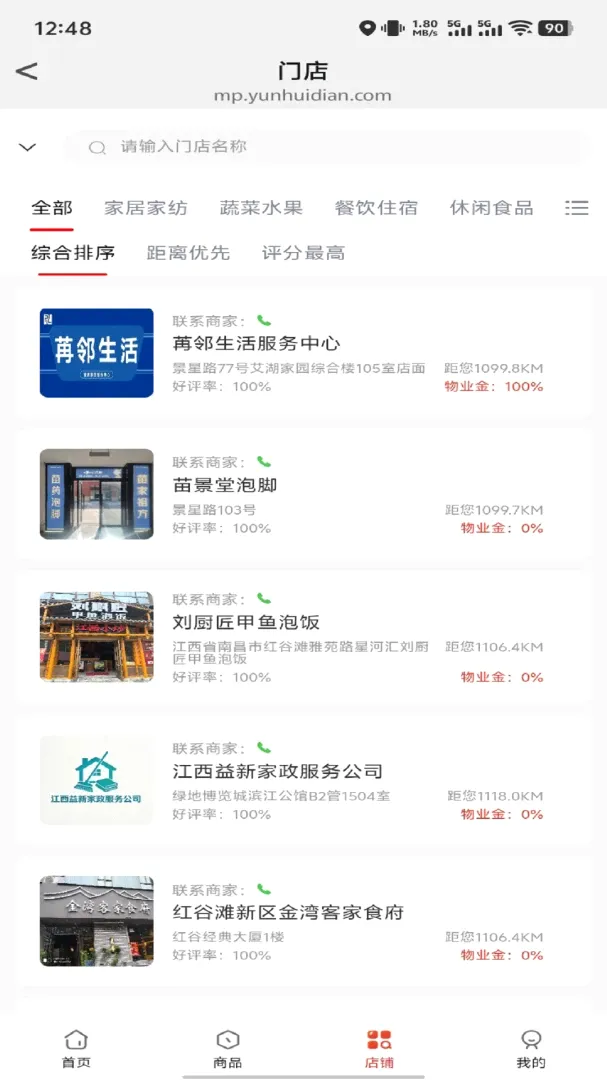Sort stores by 评分最高
Image resolution: width=607 pixels, height=1080 pixels.
click(303, 253)
